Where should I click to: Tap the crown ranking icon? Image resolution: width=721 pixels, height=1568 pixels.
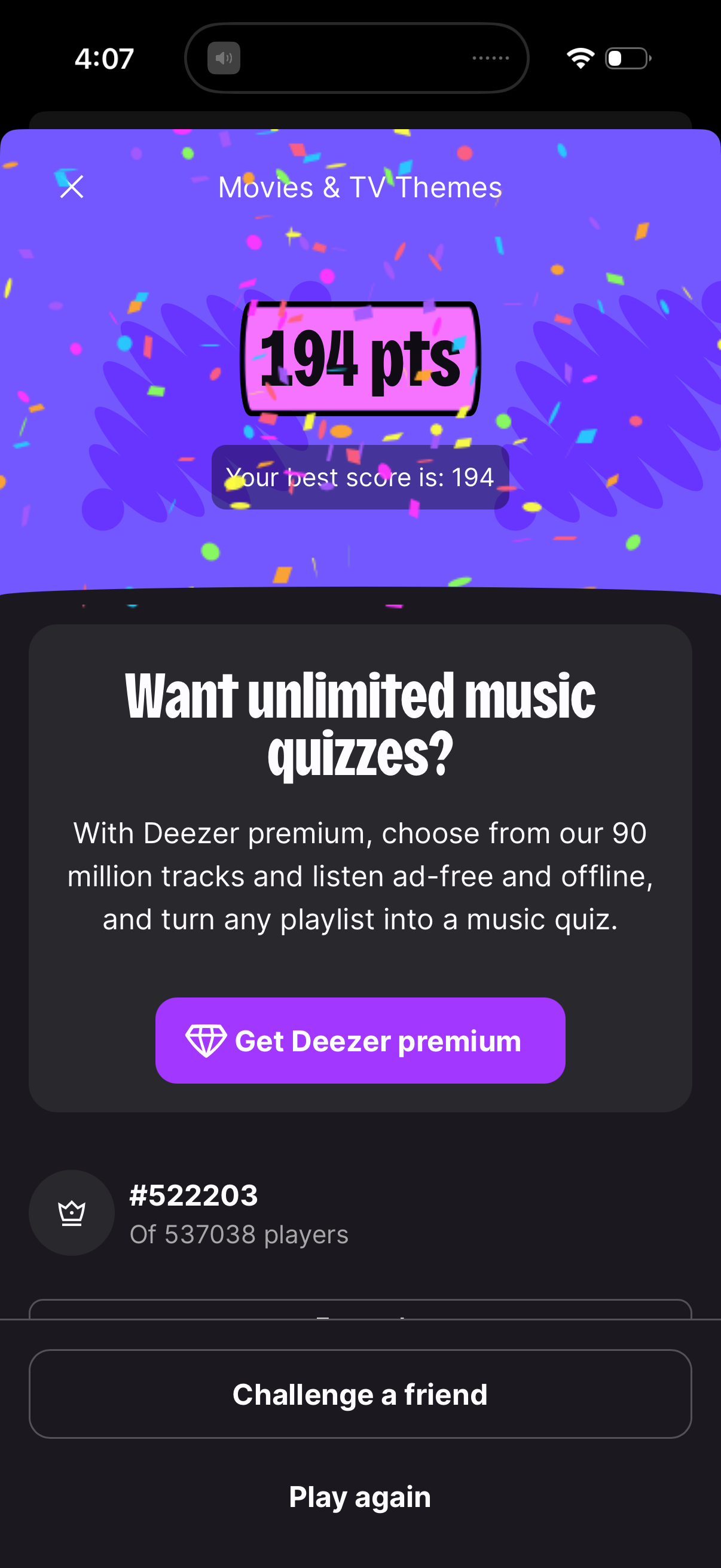71,1213
